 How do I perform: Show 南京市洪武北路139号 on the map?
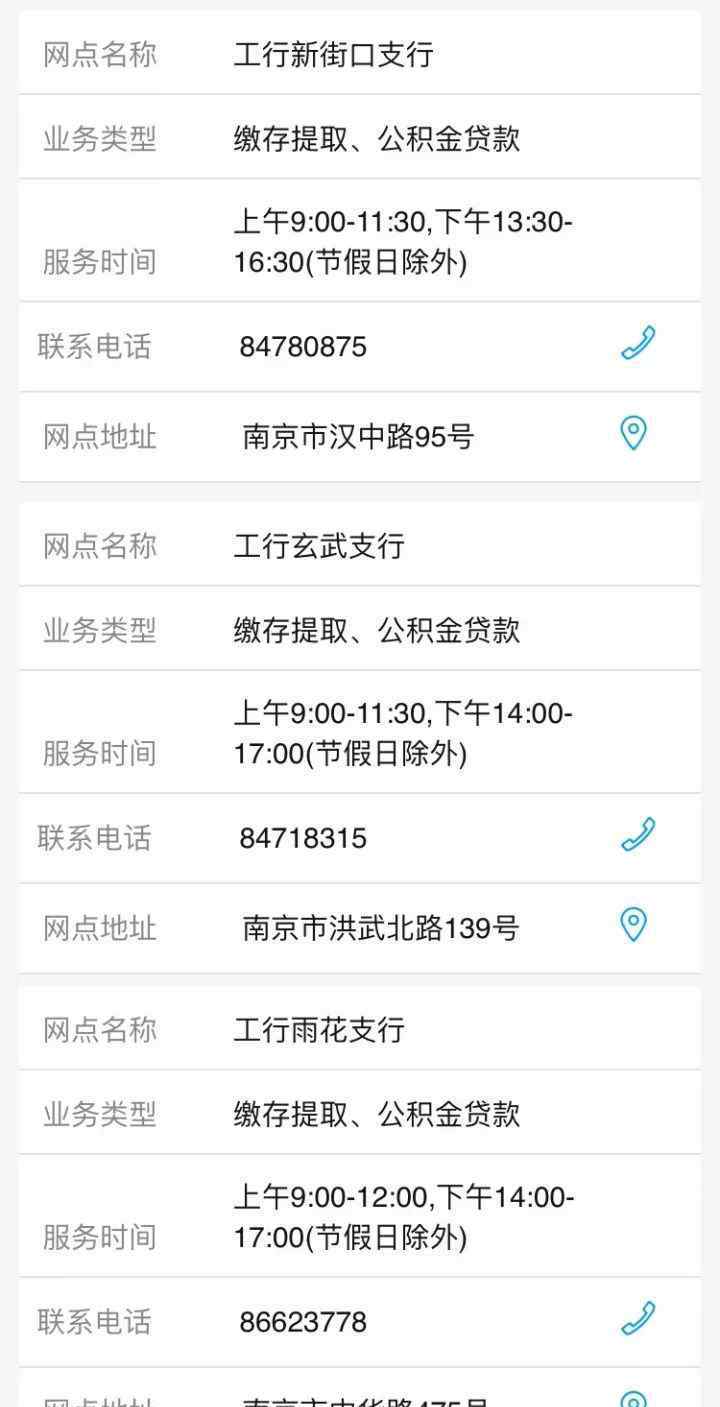633,924
